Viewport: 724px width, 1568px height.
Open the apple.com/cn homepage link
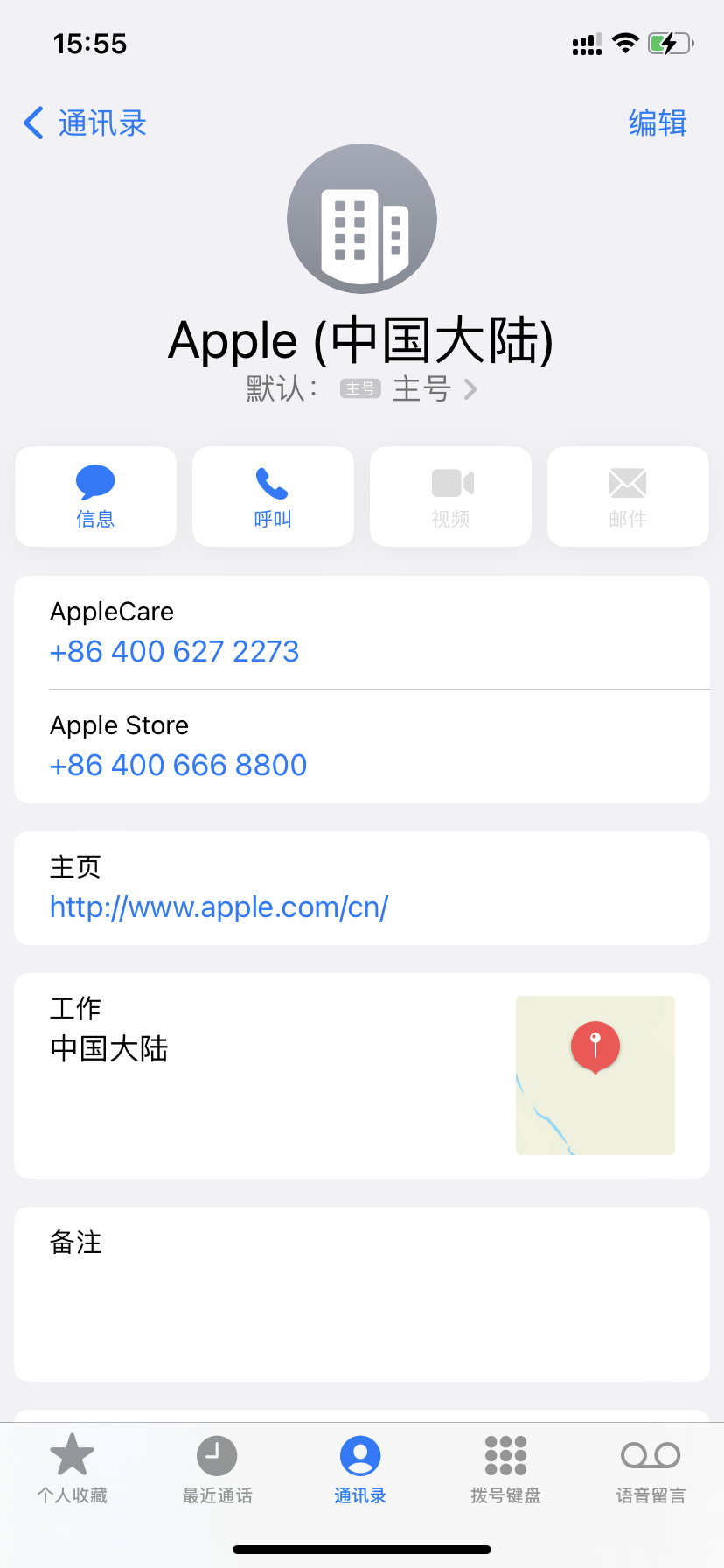(219, 907)
